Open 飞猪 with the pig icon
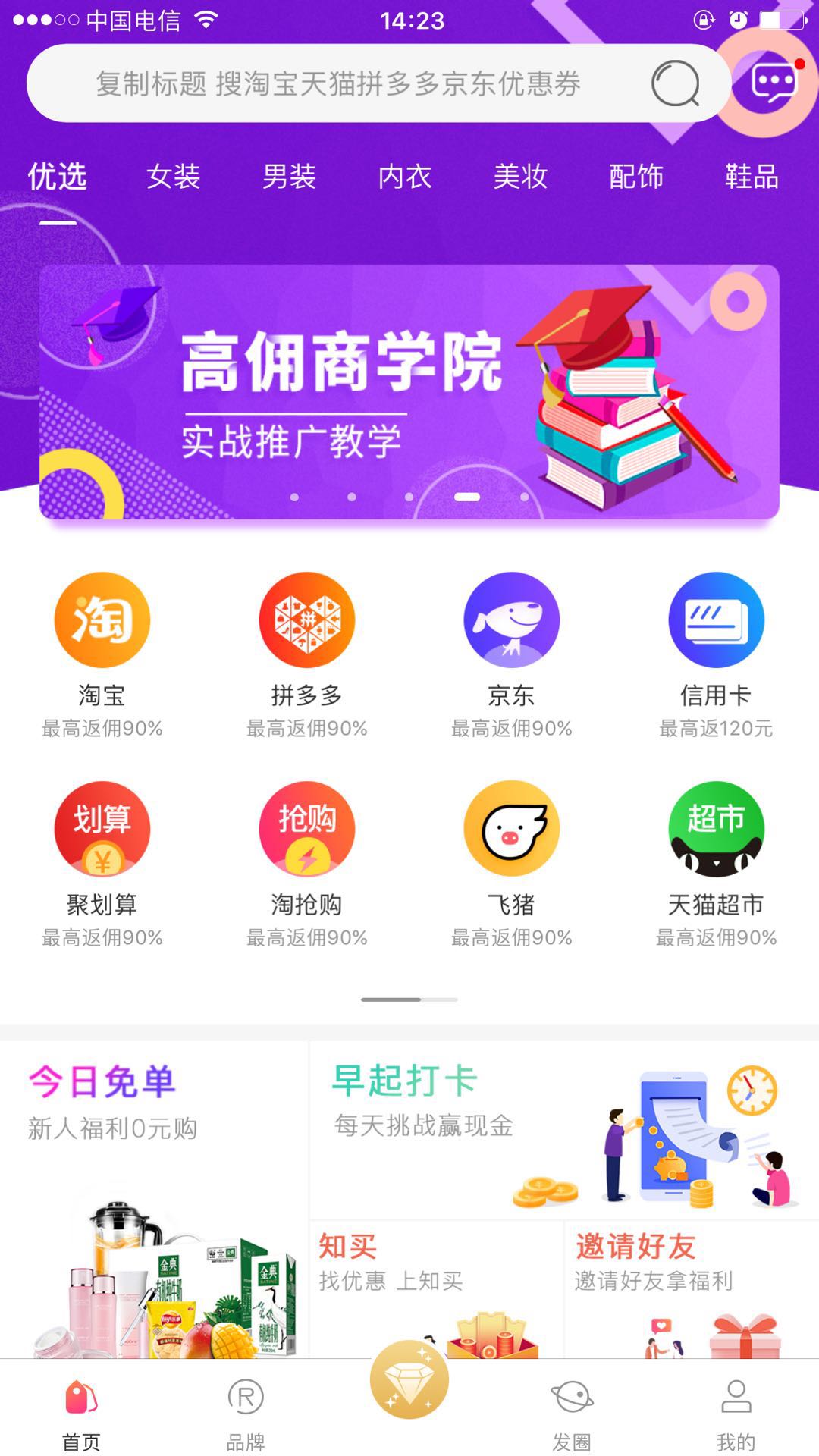Screen dimensions: 819x1456 click(x=512, y=829)
